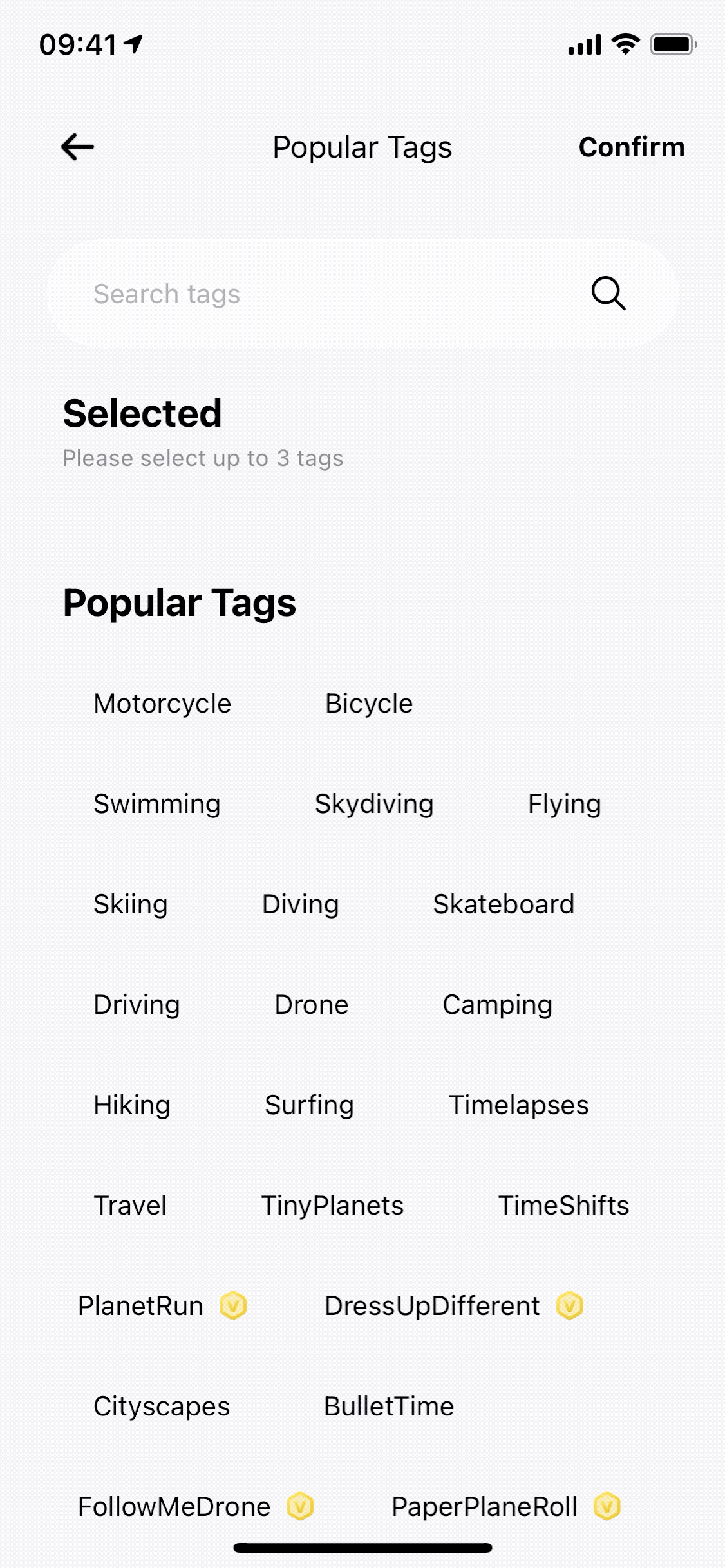Pick the TinyPlanets tag
Image resolution: width=725 pixels, height=1568 pixels.
click(332, 1206)
